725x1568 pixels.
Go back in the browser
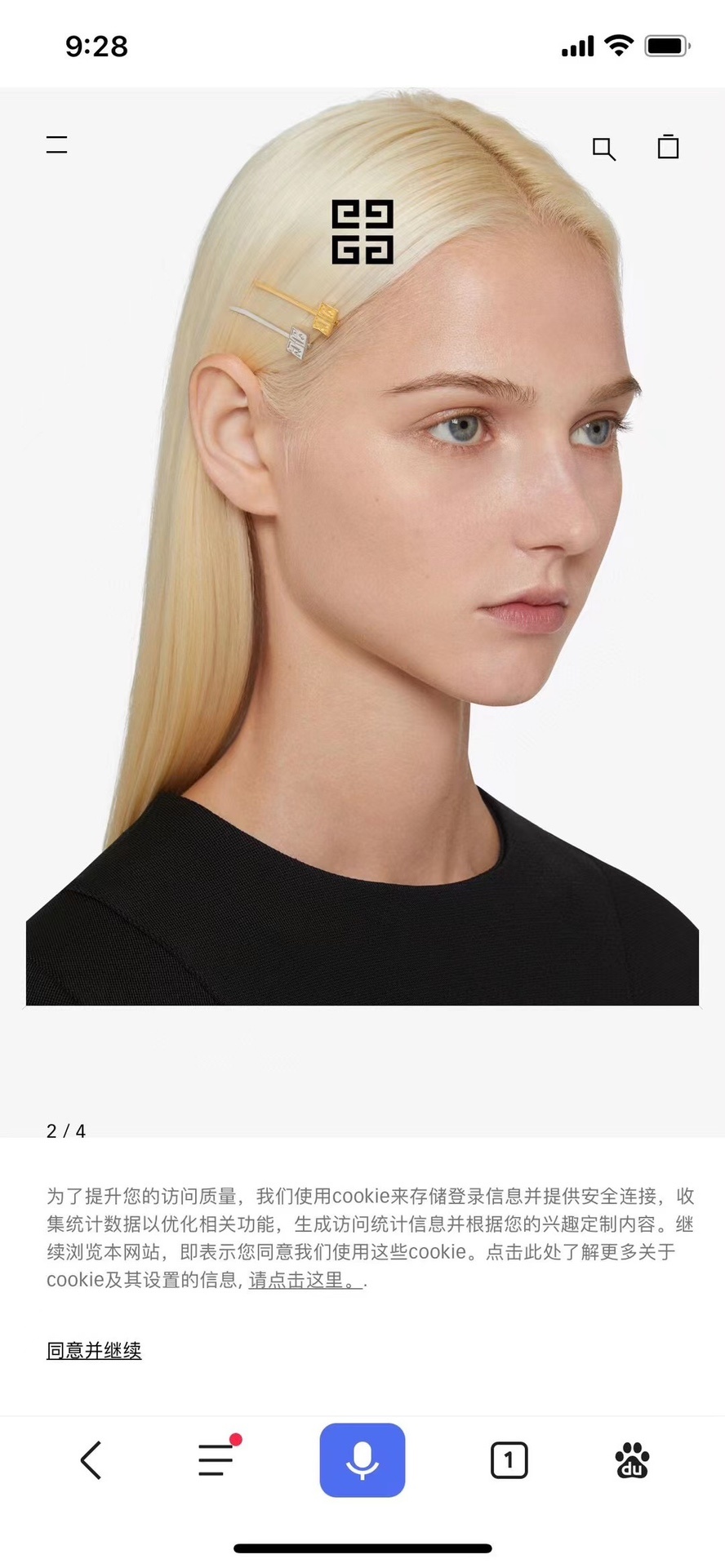91,1460
